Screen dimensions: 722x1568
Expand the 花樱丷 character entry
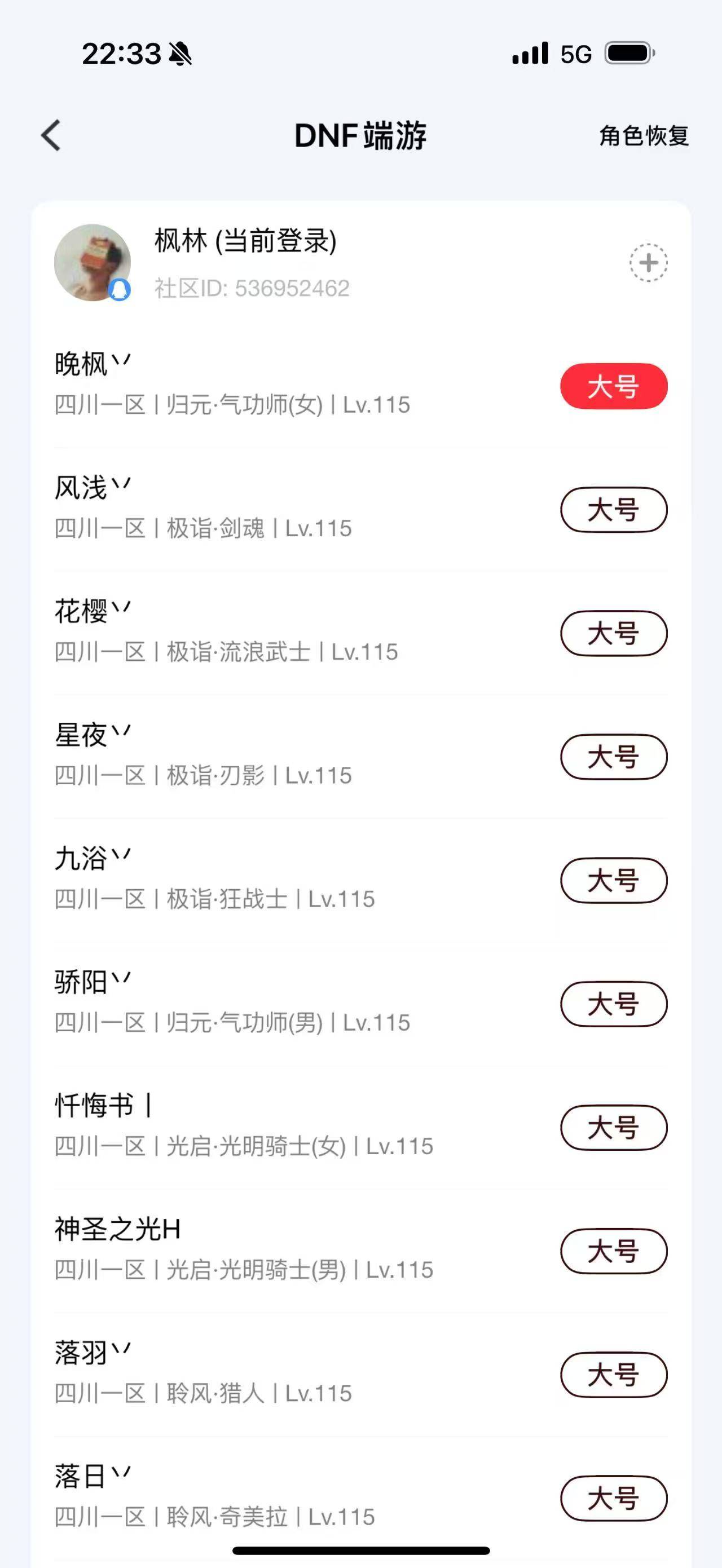[244, 630]
